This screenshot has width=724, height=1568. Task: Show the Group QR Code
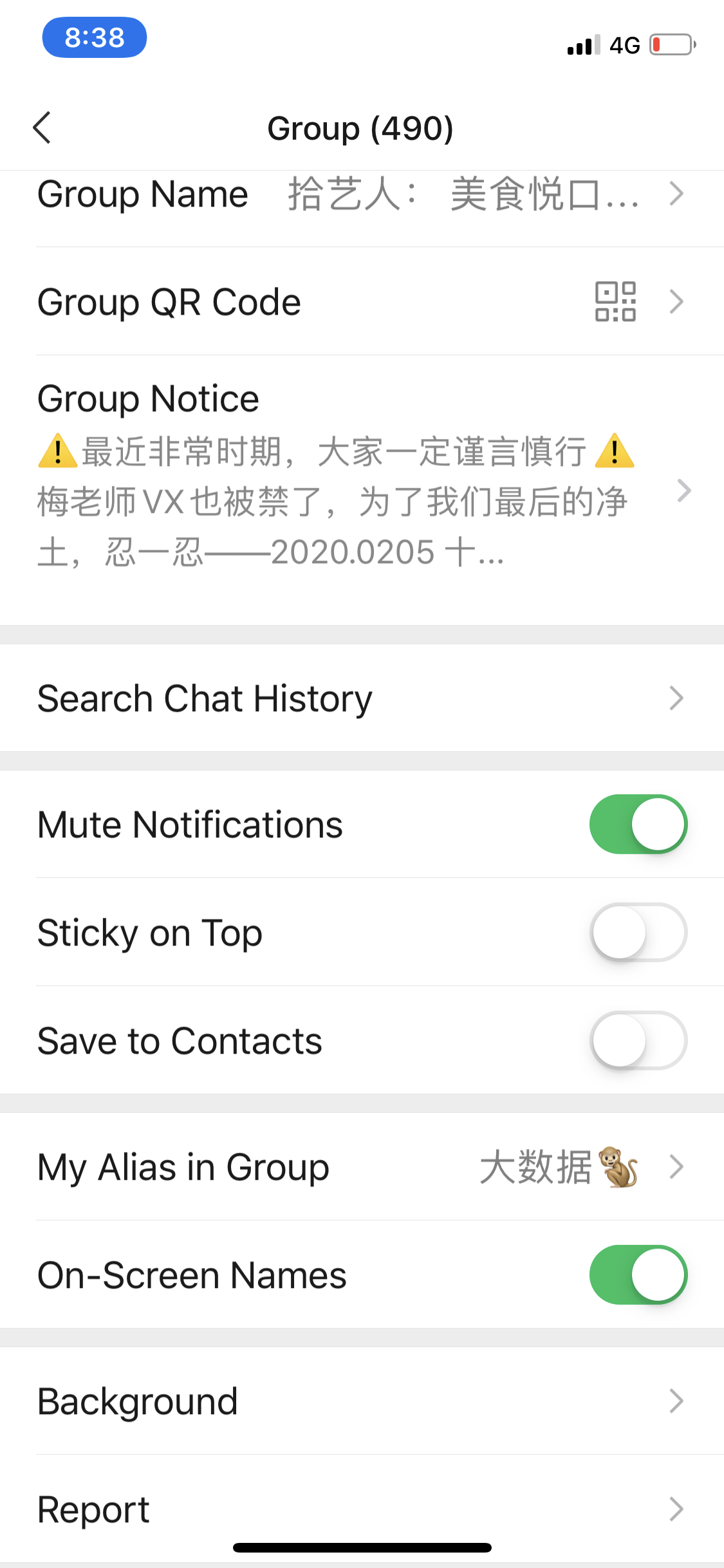[x=360, y=301]
